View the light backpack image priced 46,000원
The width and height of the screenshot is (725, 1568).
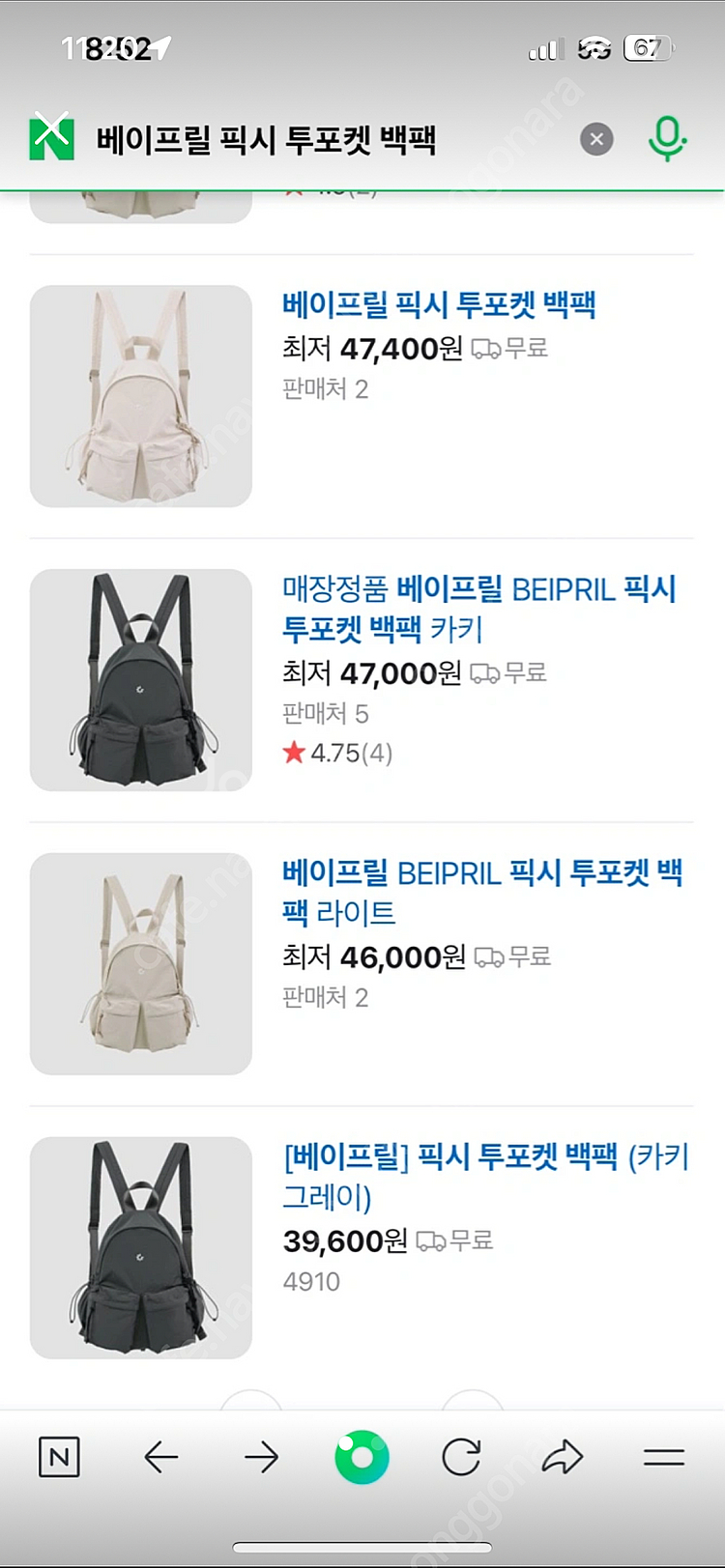click(x=141, y=963)
